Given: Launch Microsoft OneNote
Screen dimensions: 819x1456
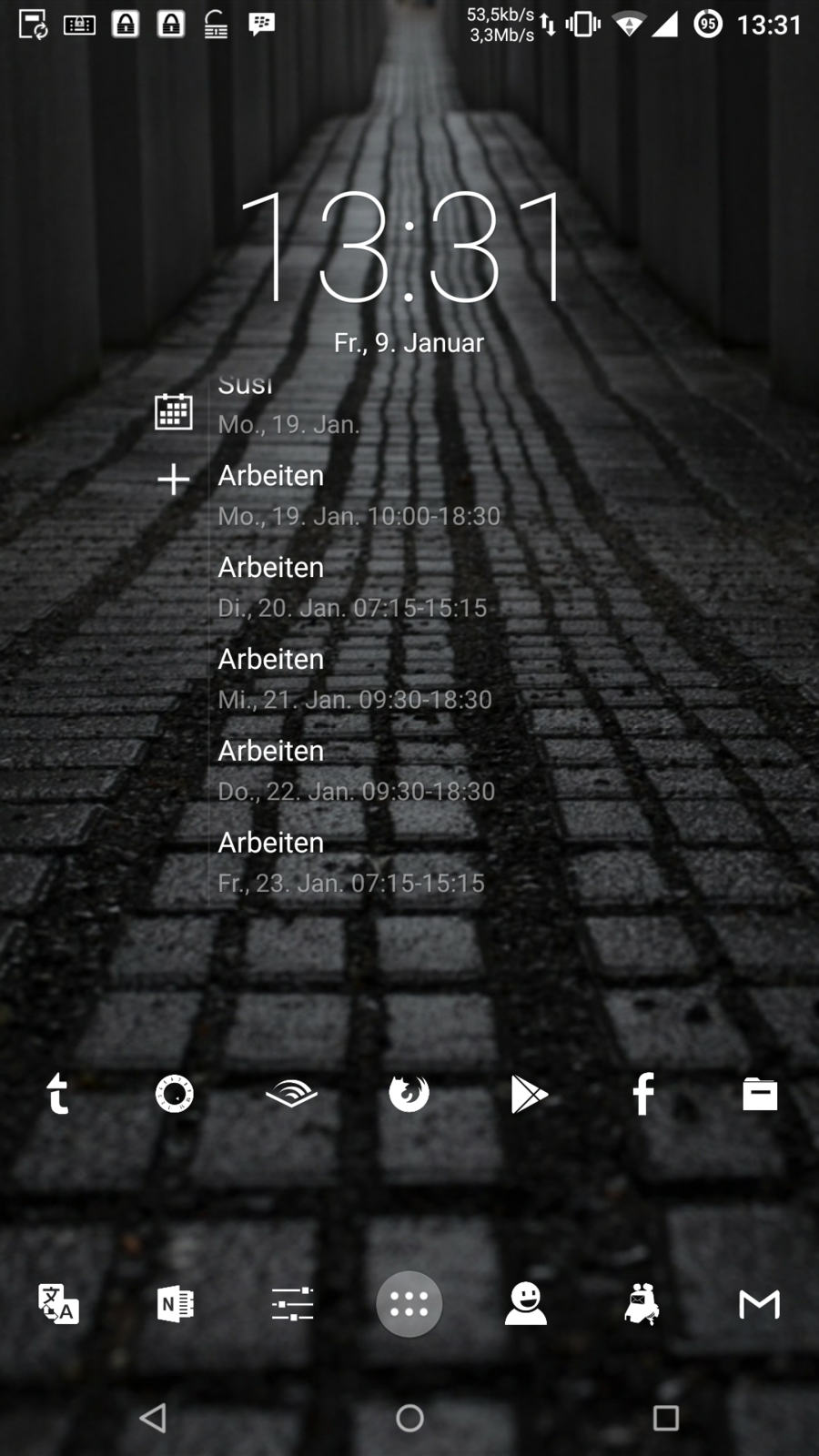Looking at the screenshot, I should tap(175, 1304).
